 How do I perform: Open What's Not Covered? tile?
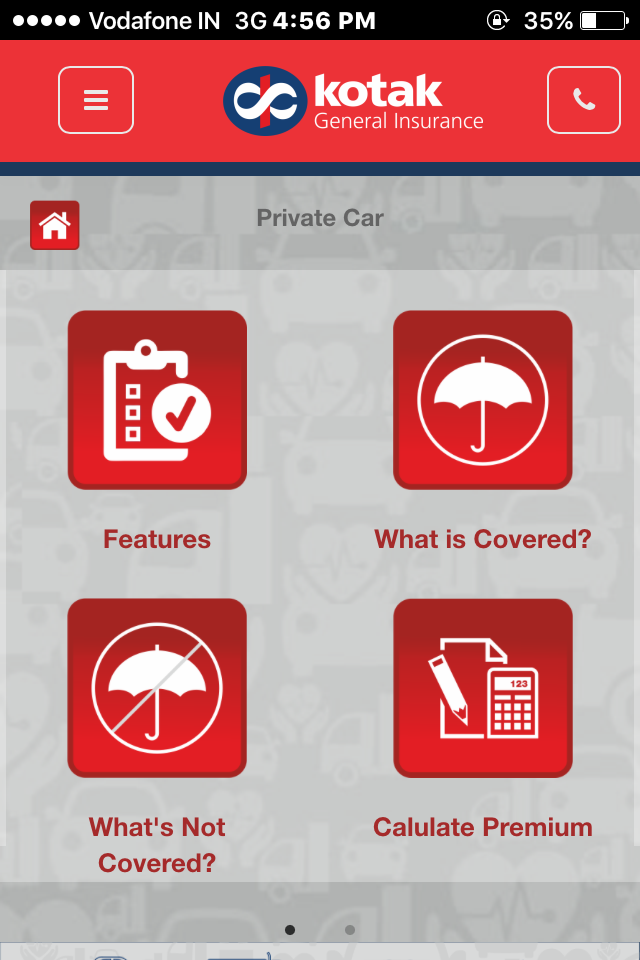click(x=157, y=688)
